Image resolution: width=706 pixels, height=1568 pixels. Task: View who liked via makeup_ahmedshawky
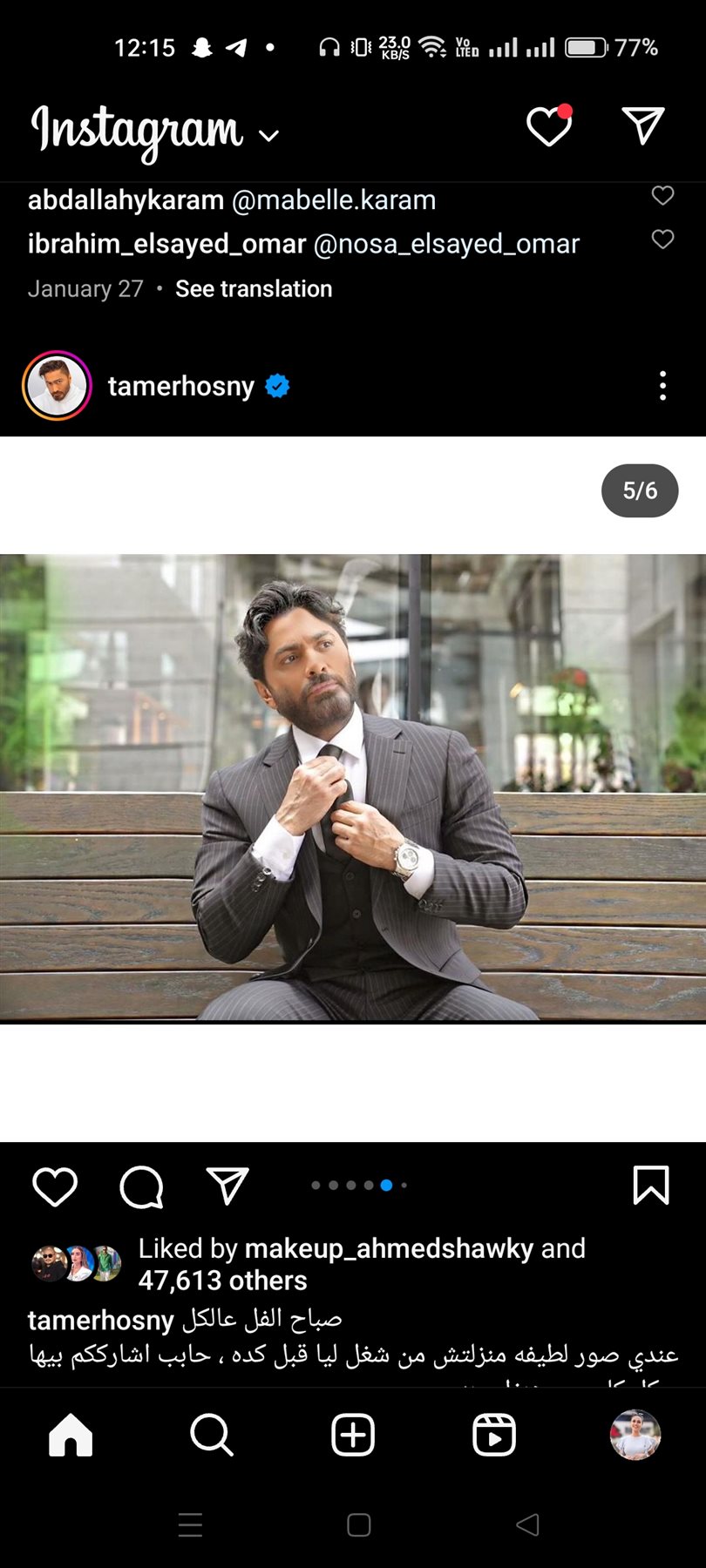coord(388,1248)
